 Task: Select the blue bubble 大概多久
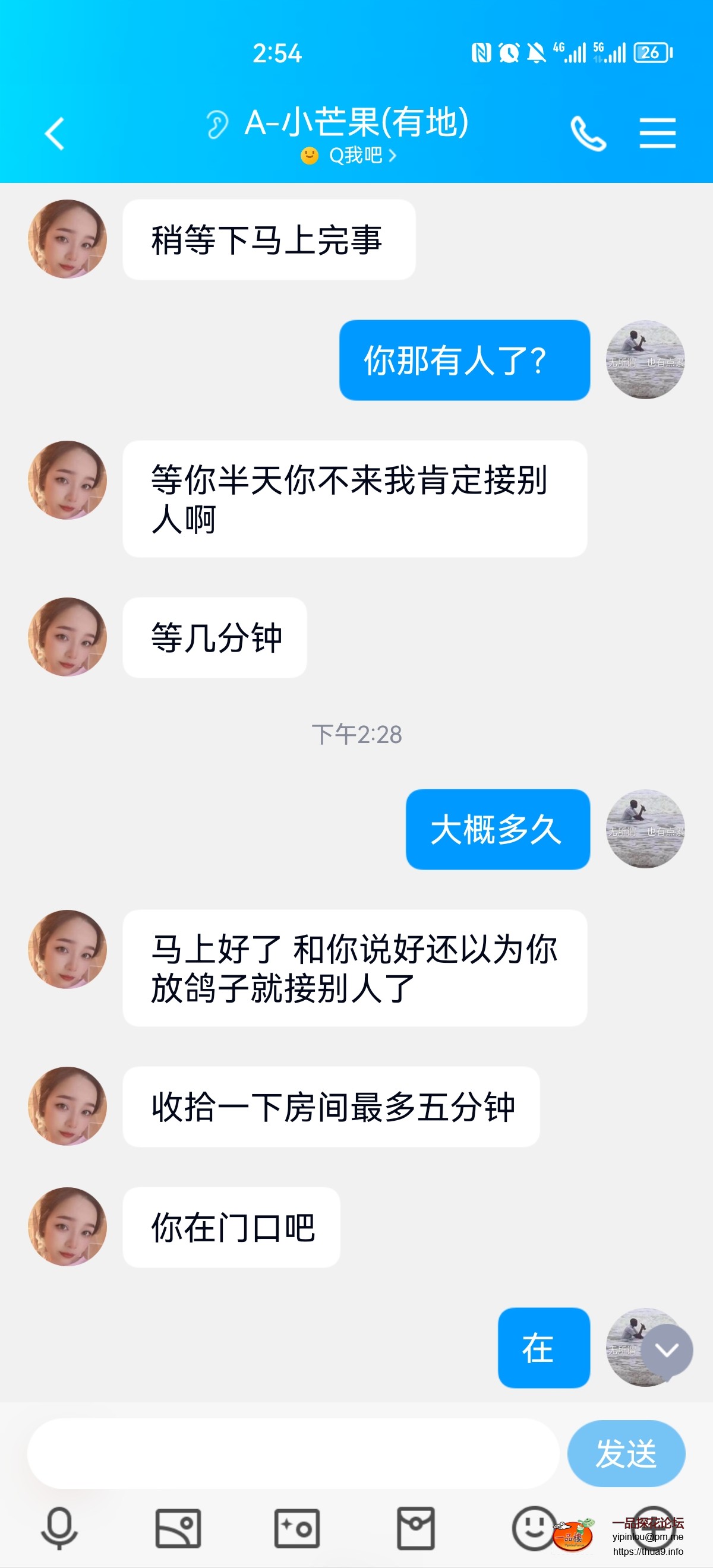(x=497, y=828)
